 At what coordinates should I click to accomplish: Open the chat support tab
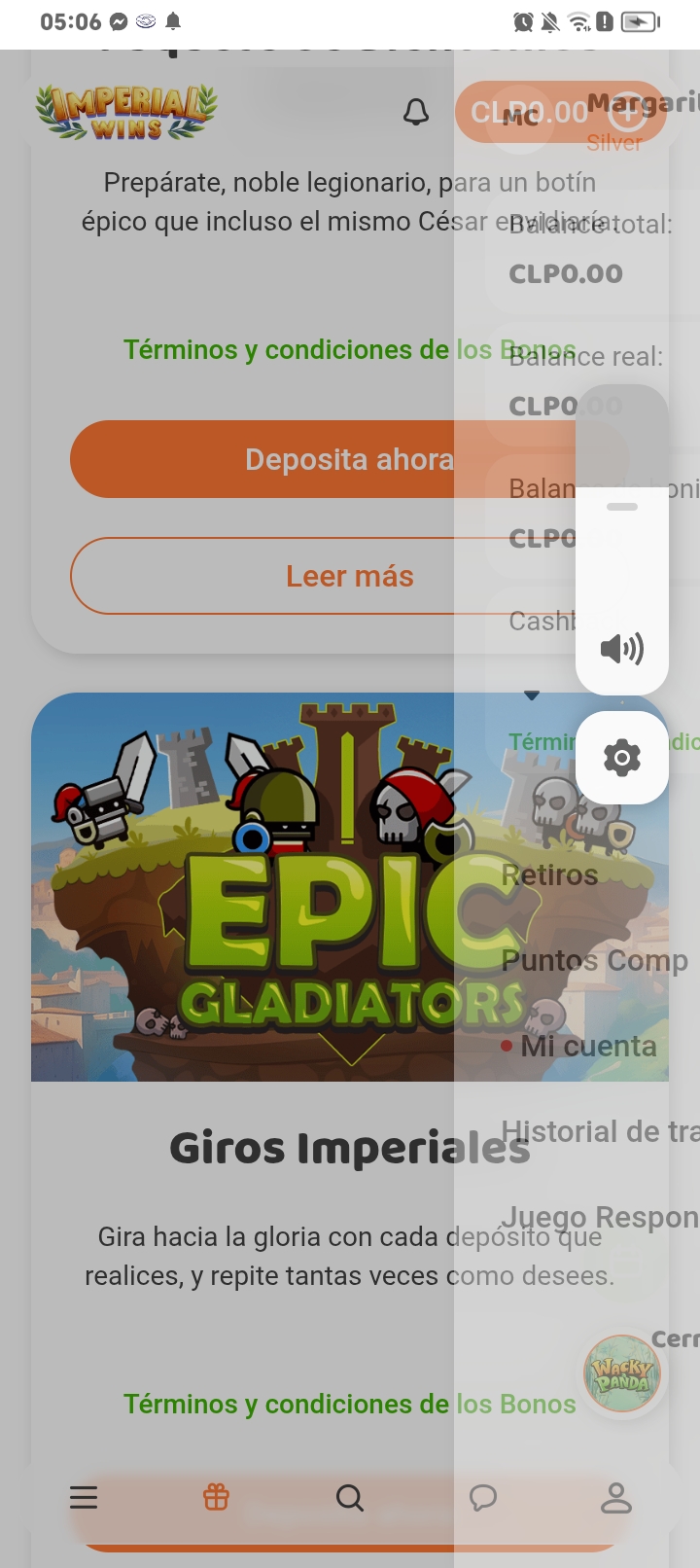(483, 1498)
